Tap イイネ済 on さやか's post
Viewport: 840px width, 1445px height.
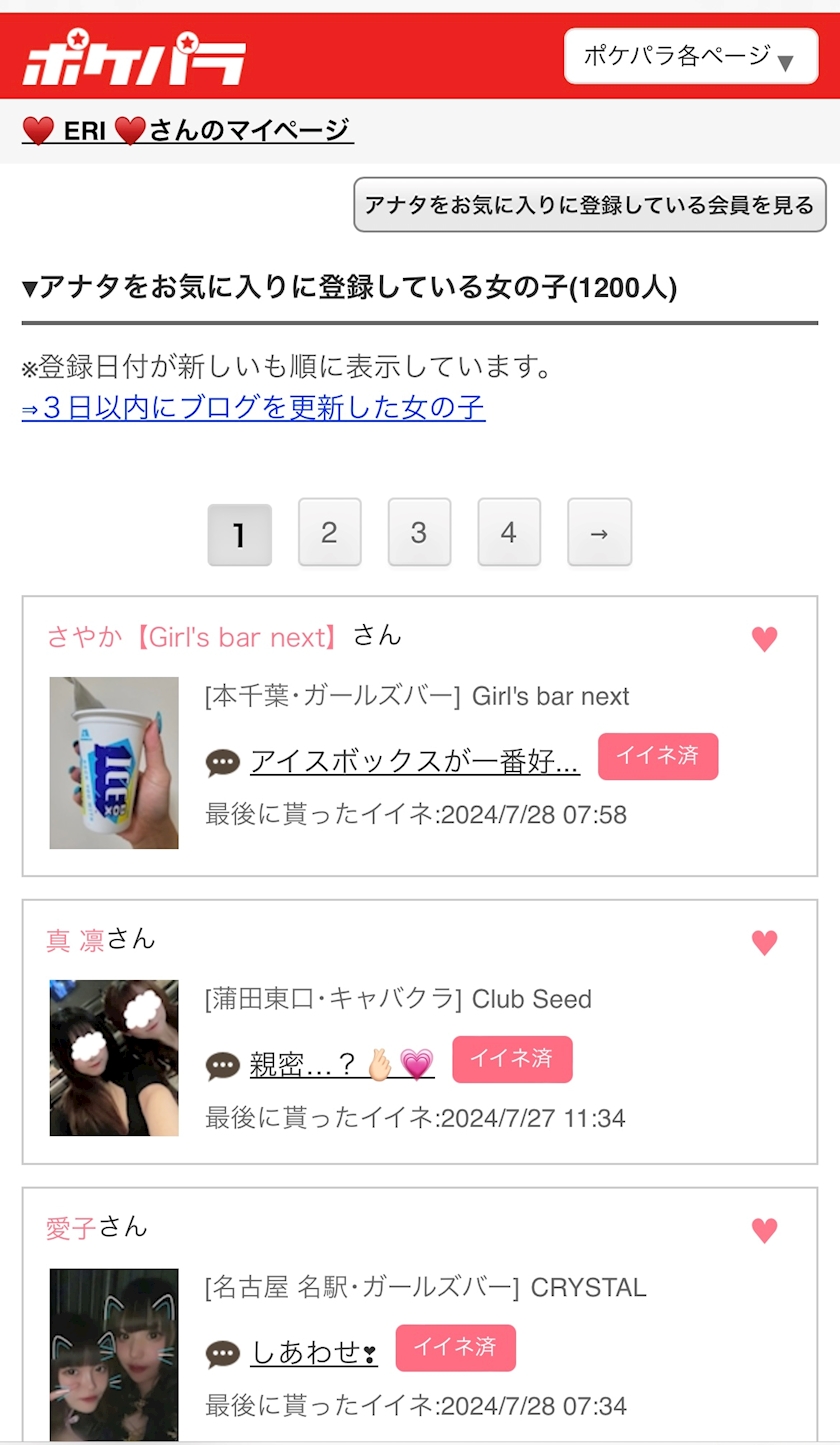pos(658,756)
